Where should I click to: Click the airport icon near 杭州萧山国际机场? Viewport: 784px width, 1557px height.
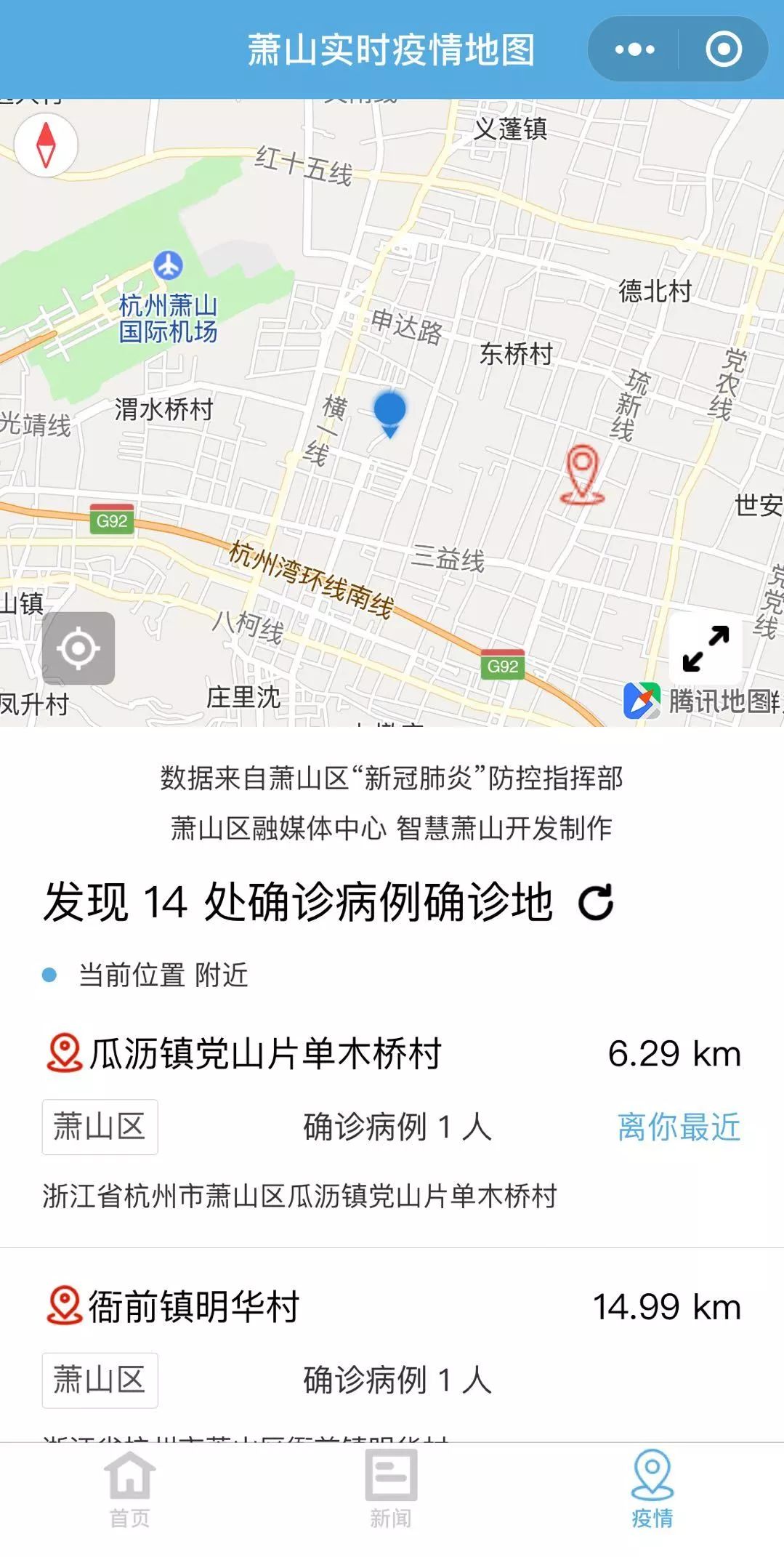tap(169, 265)
